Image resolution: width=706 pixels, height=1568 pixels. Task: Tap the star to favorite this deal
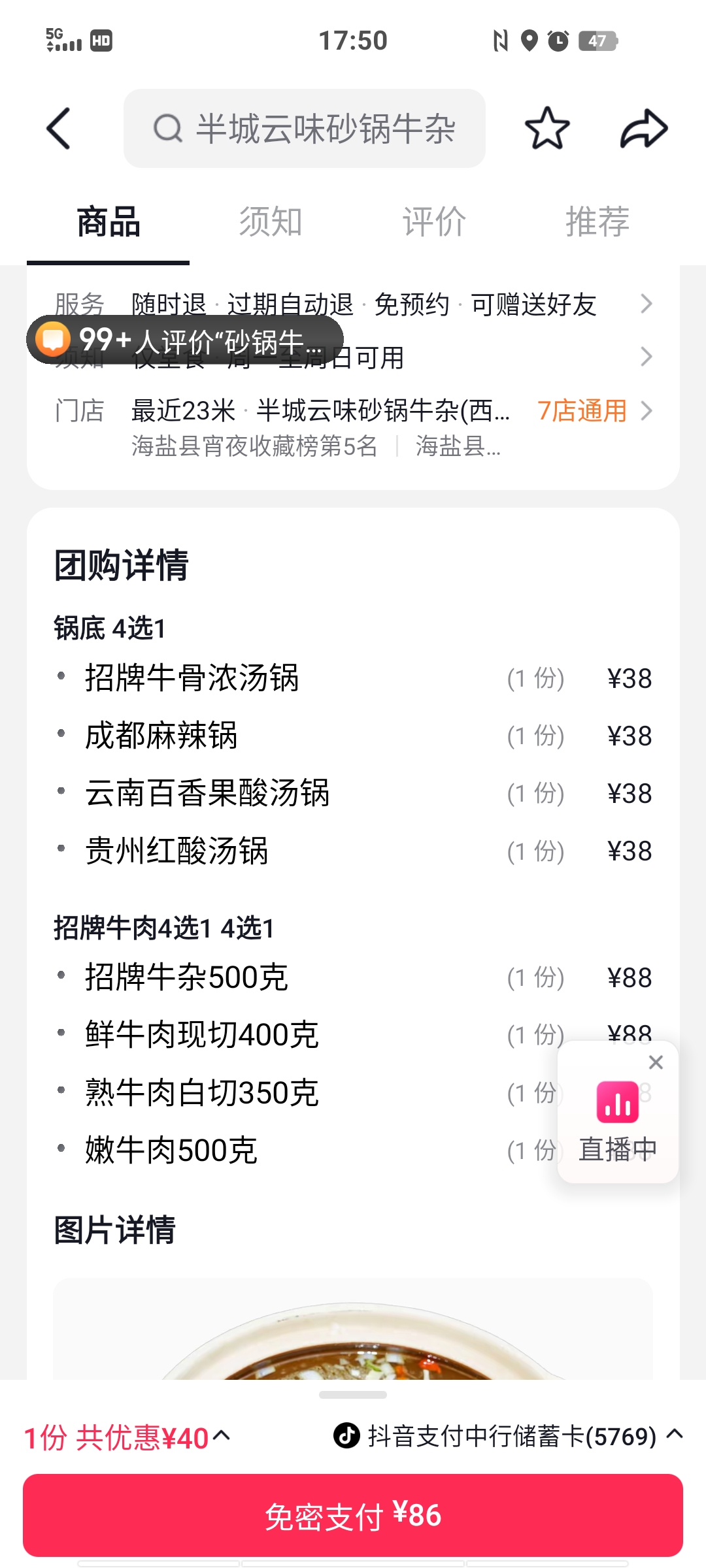[x=548, y=129]
